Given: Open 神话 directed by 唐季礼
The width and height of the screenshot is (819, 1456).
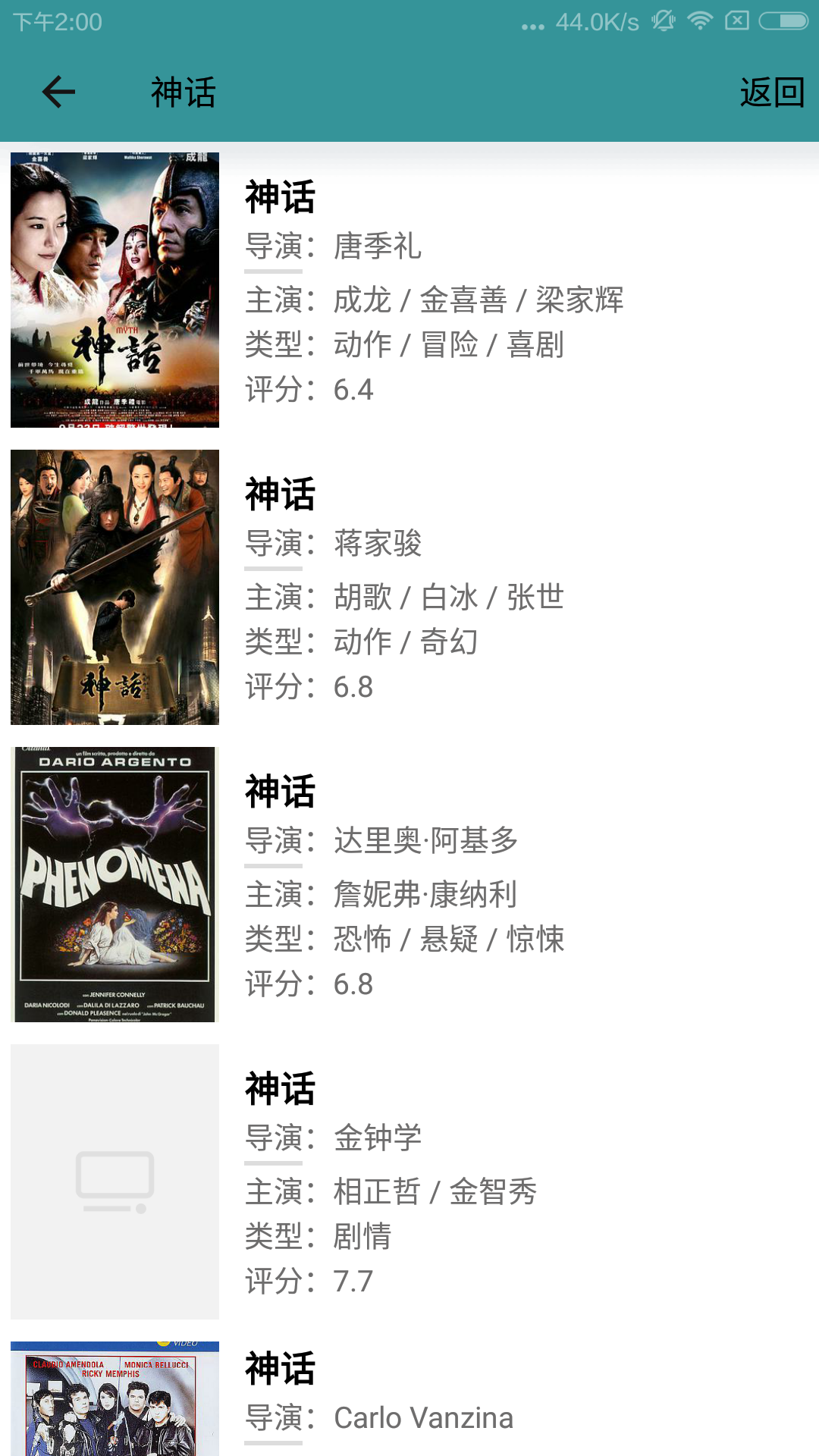Looking at the screenshot, I should tap(409, 290).
